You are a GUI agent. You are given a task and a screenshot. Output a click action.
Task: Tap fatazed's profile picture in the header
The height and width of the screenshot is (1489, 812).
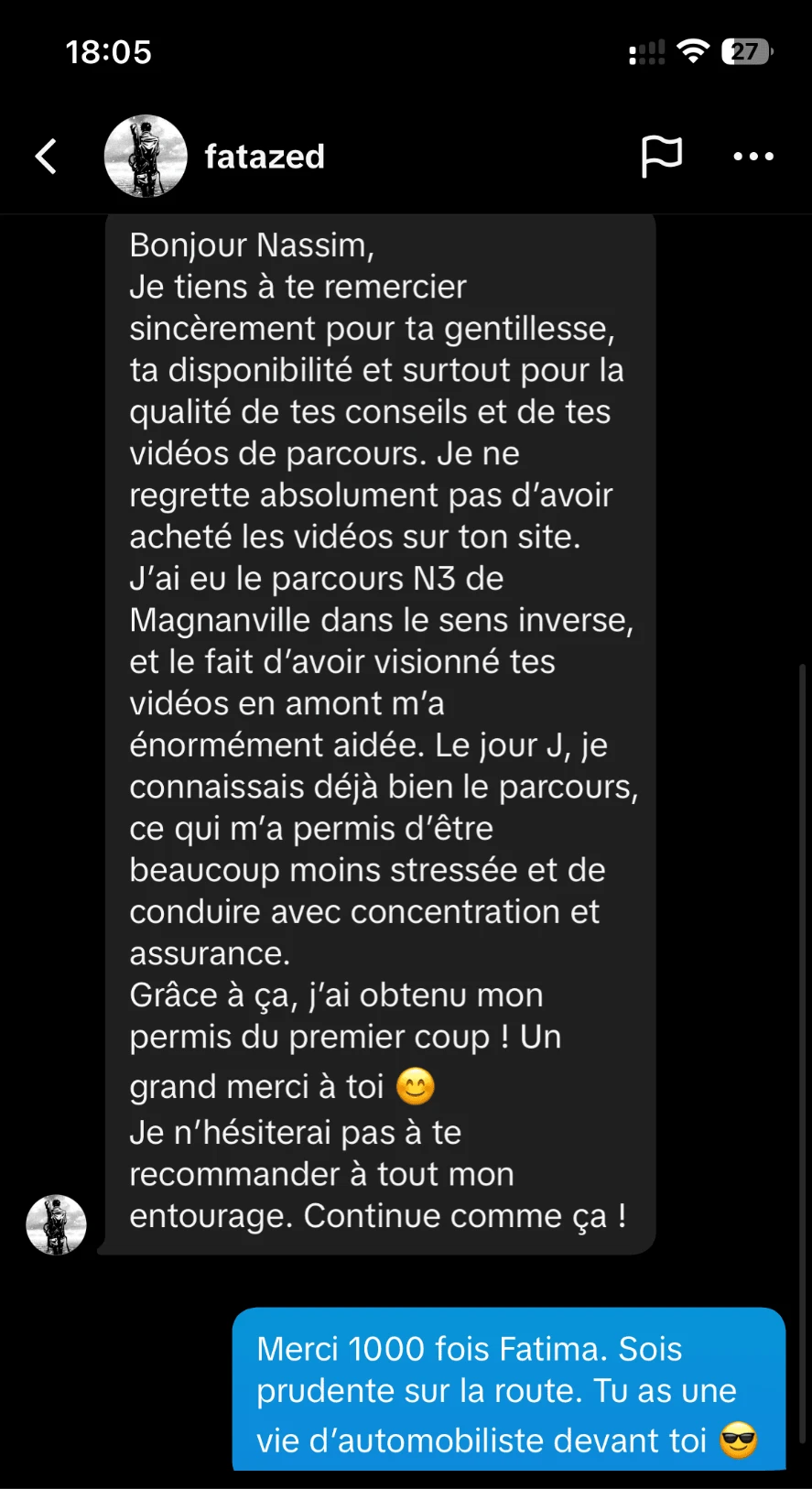146,156
